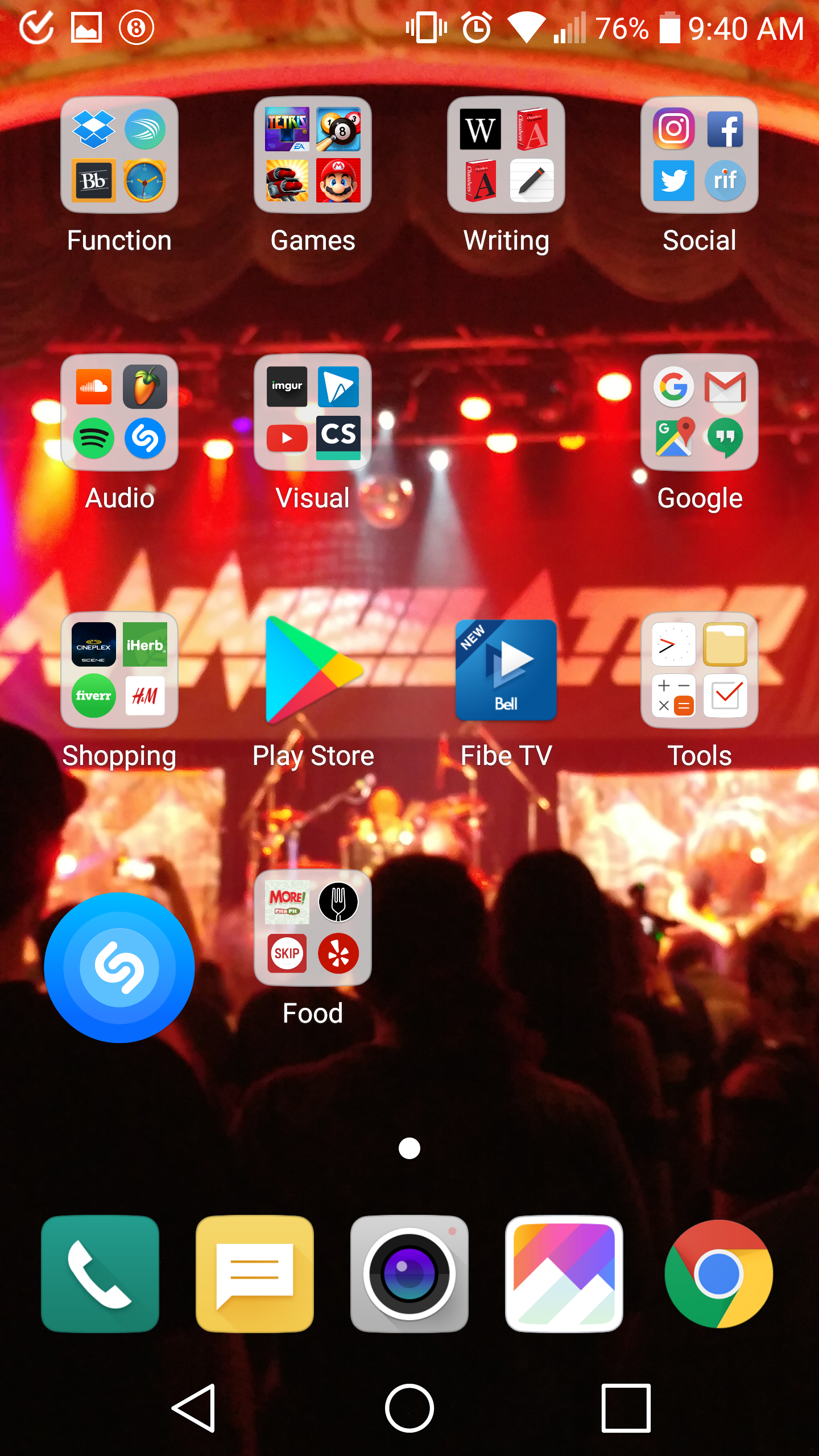Open the Games folder

(x=313, y=155)
